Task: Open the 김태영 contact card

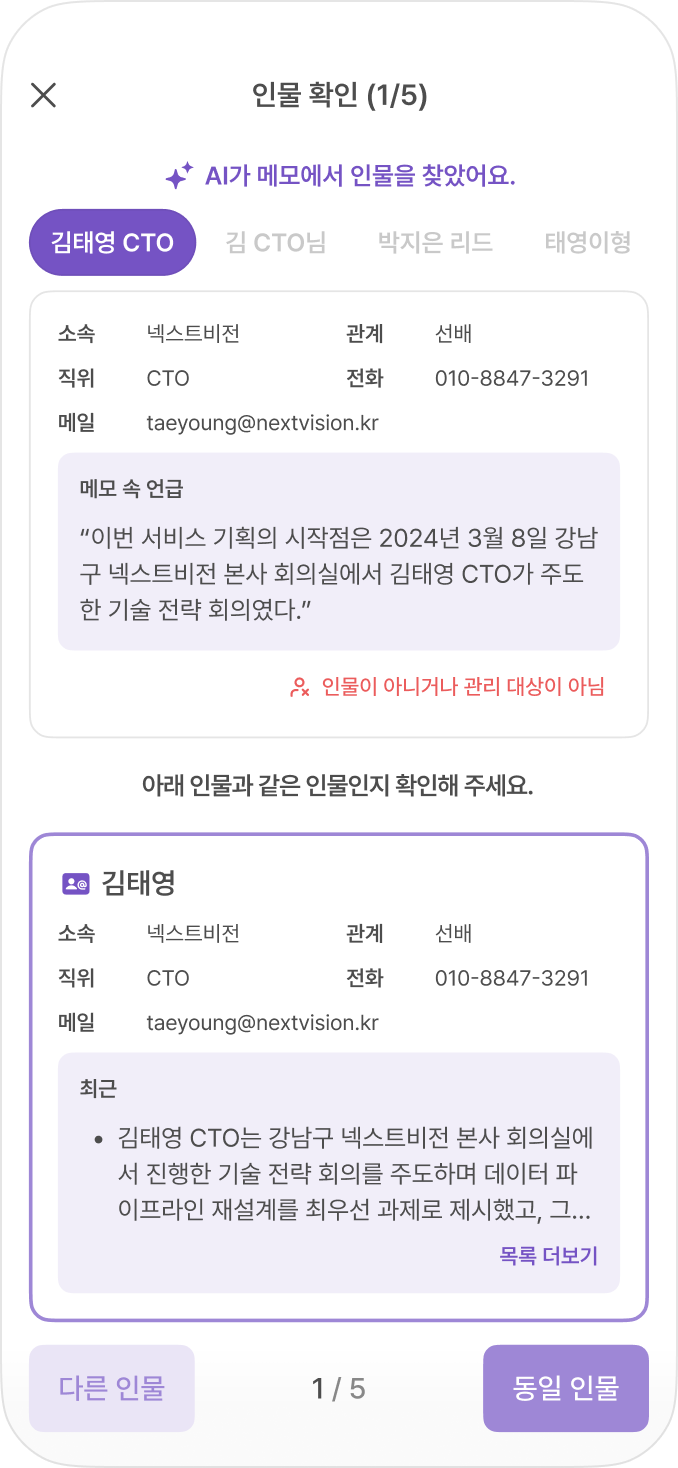Action: point(339,1077)
